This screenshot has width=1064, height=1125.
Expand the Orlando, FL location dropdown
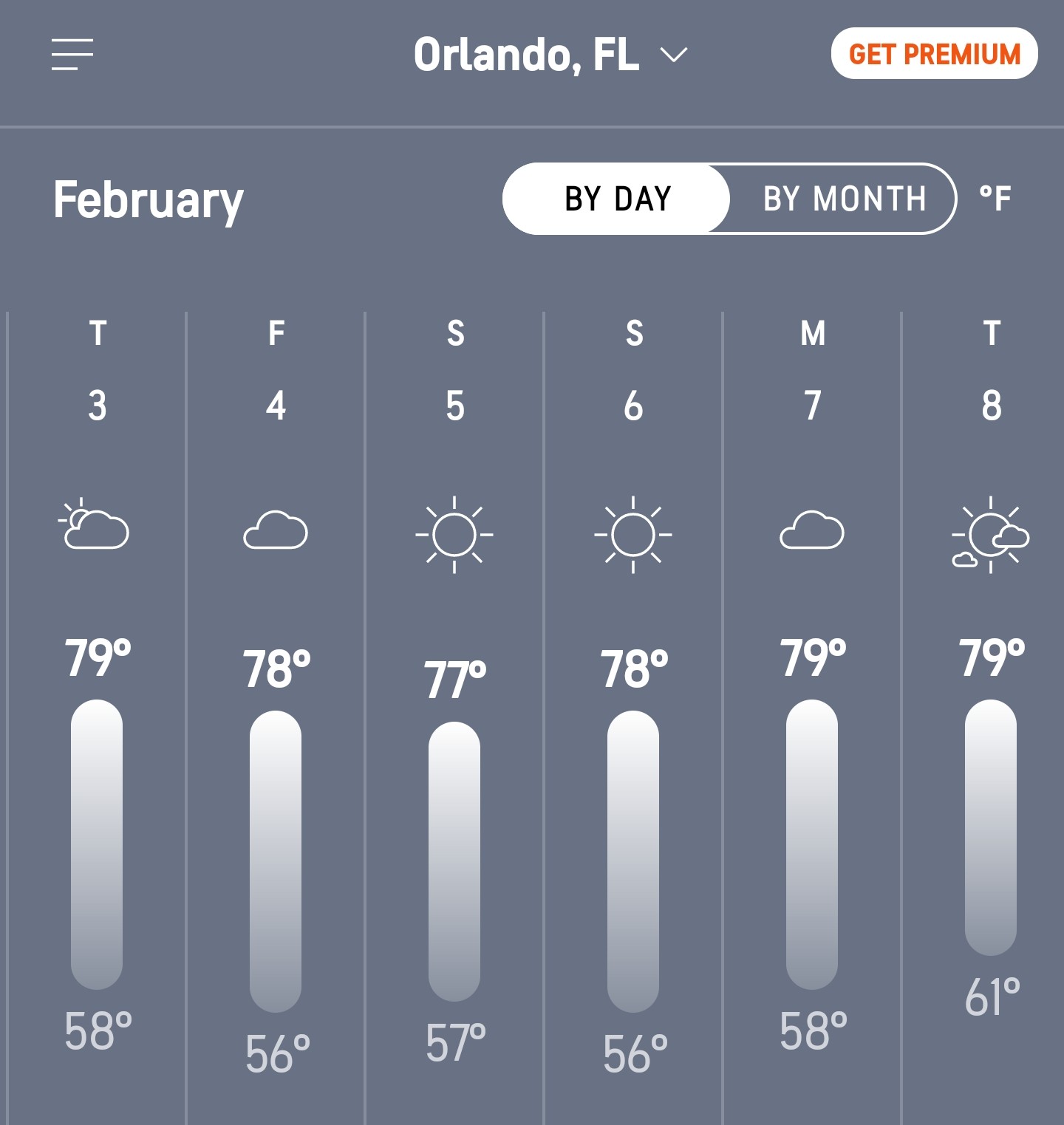550,55
